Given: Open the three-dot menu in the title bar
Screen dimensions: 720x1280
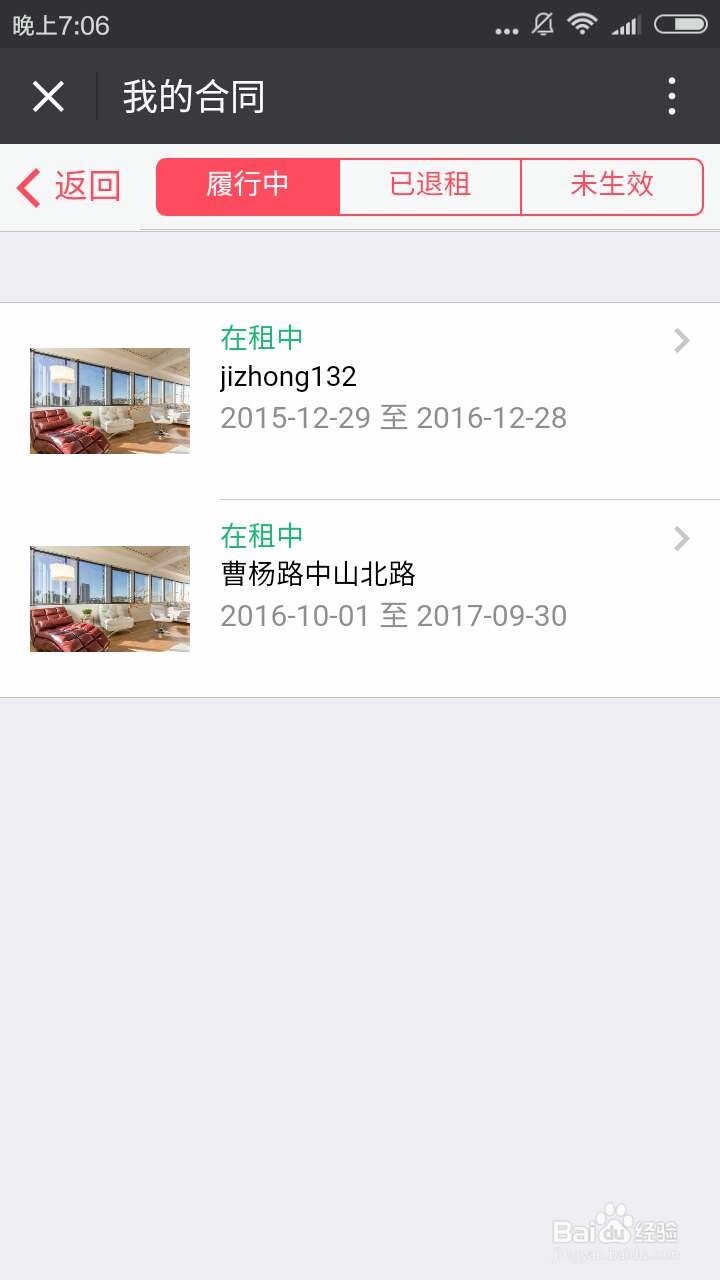Looking at the screenshot, I should [x=672, y=97].
